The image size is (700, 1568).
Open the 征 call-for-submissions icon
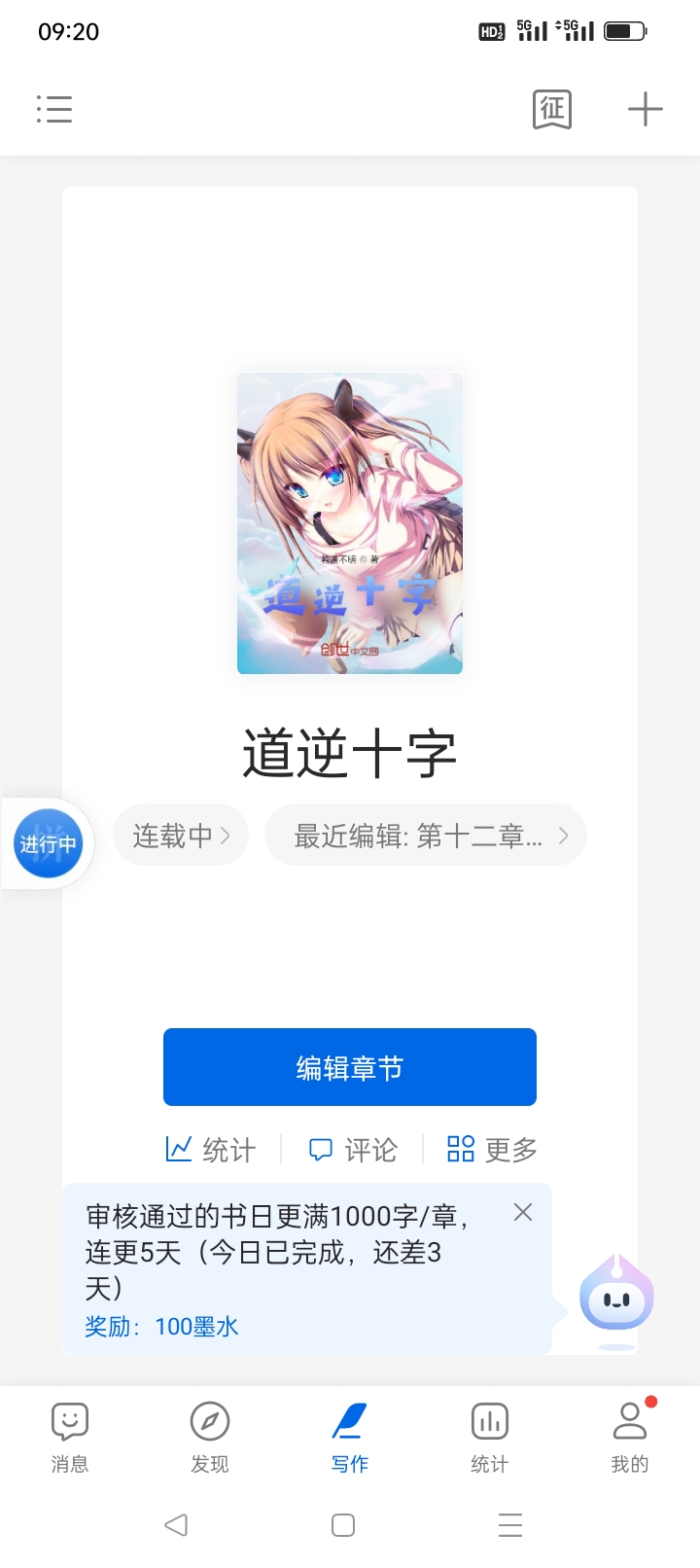click(x=552, y=109)
